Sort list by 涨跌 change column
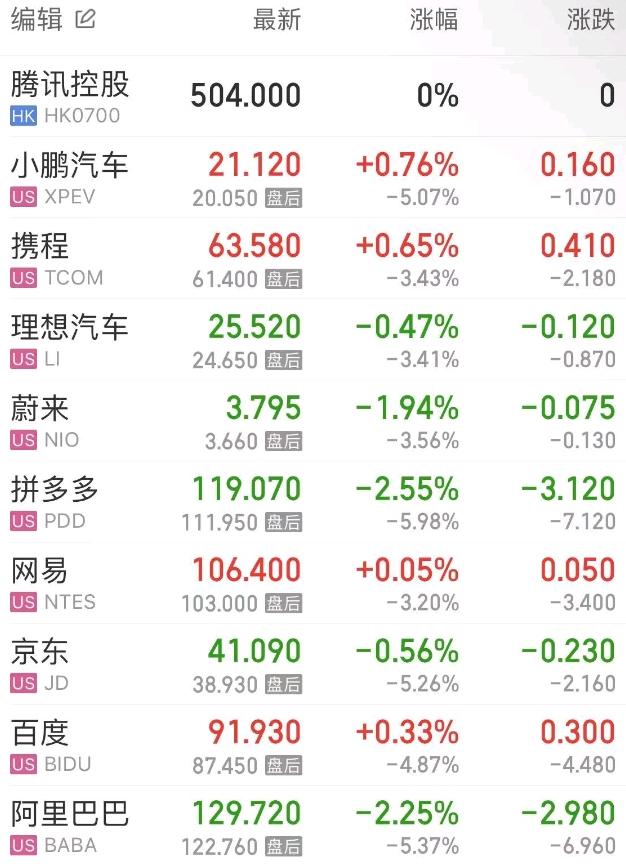 (590, 20)
